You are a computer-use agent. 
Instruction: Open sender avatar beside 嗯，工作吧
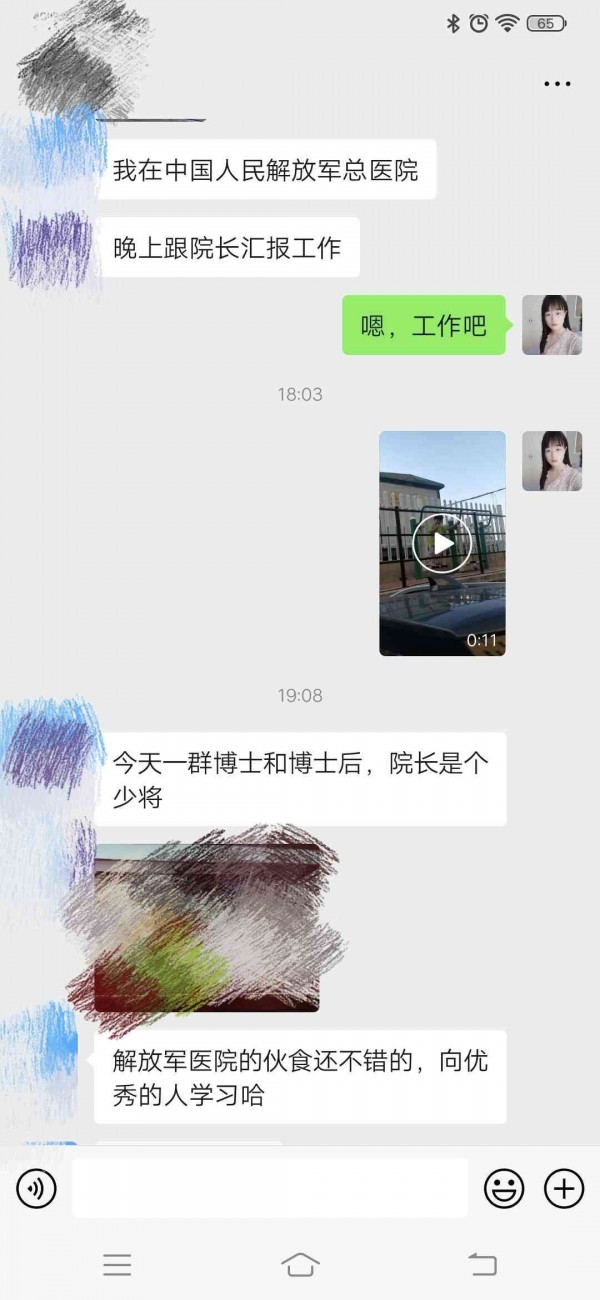551,325
